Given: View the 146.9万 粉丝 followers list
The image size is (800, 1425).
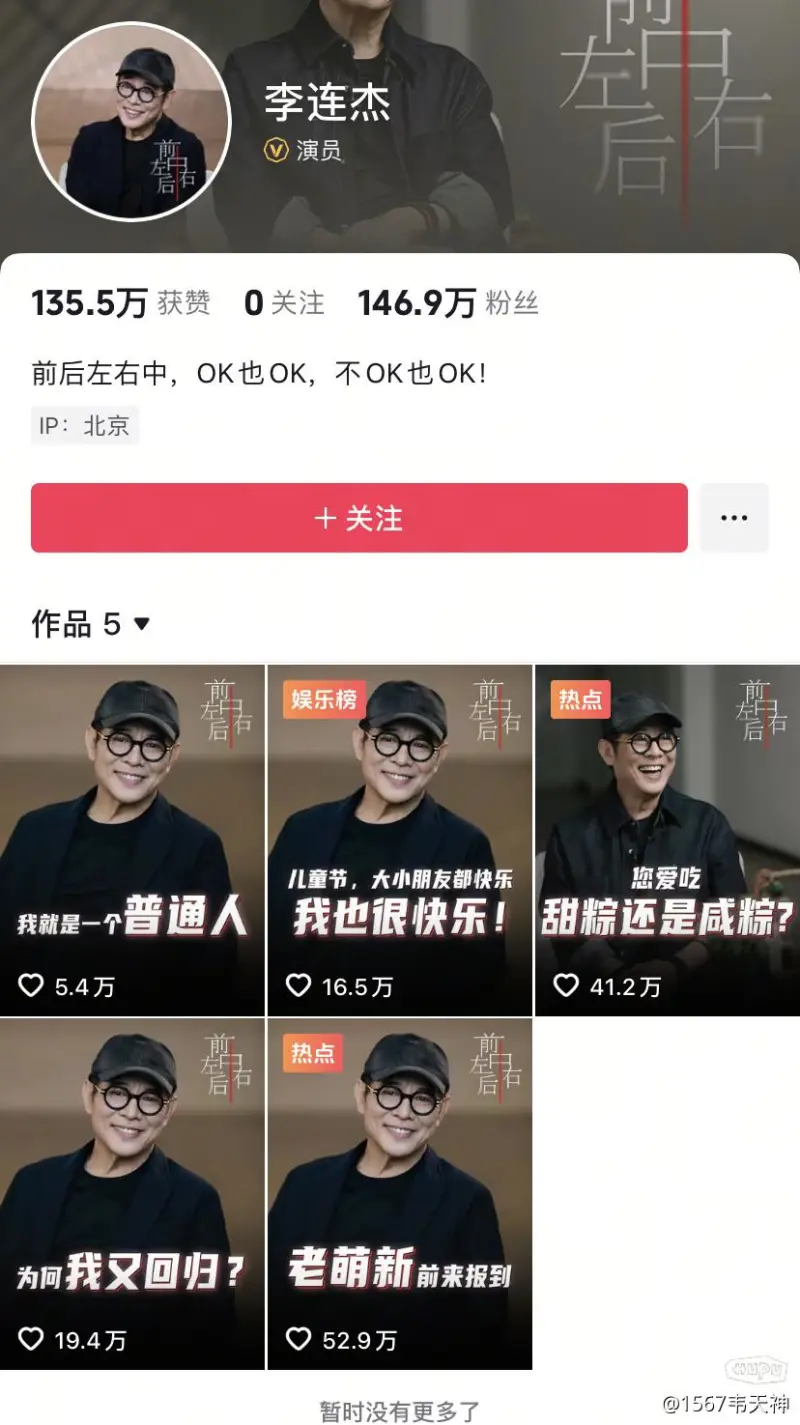Looking at the screenshot, I should (448, 304).
